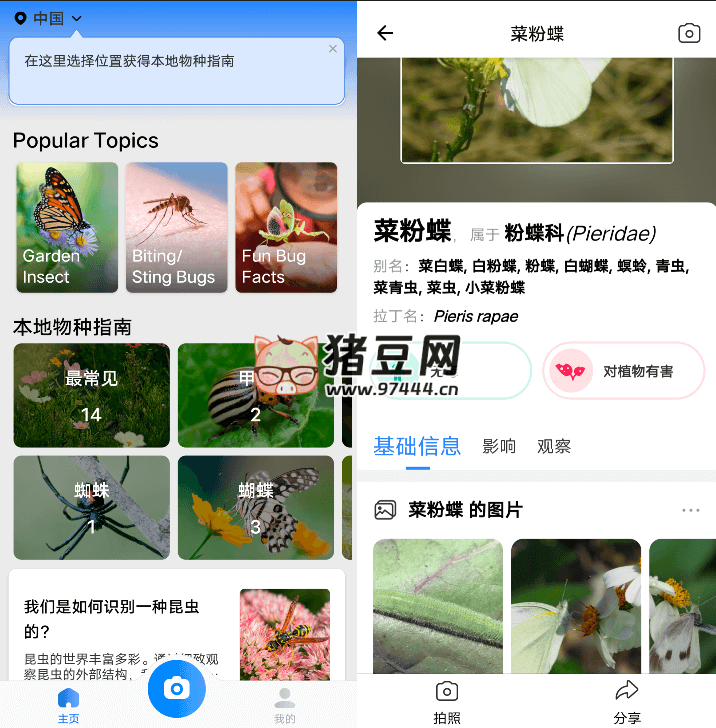Screen dimensions: 716x728
Task: Open the 蜘蛛 species guide
Action: (91, 507)
